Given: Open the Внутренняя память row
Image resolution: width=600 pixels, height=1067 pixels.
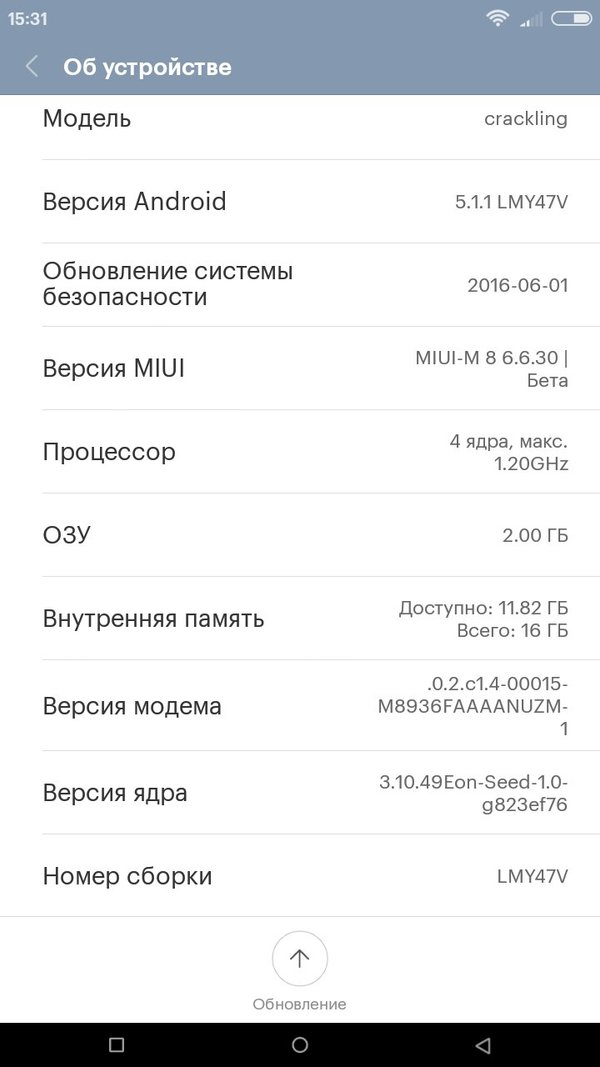Looking at the screenshot, I should 300,618.
